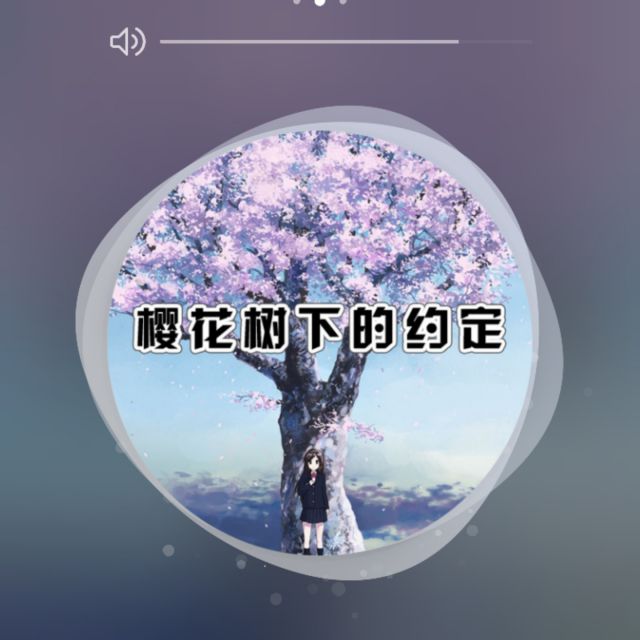Image resolution: width=640 pixels, height=640 pixels.
Task: Mute the sound with the speaker icon
Action: click(126, 42)
